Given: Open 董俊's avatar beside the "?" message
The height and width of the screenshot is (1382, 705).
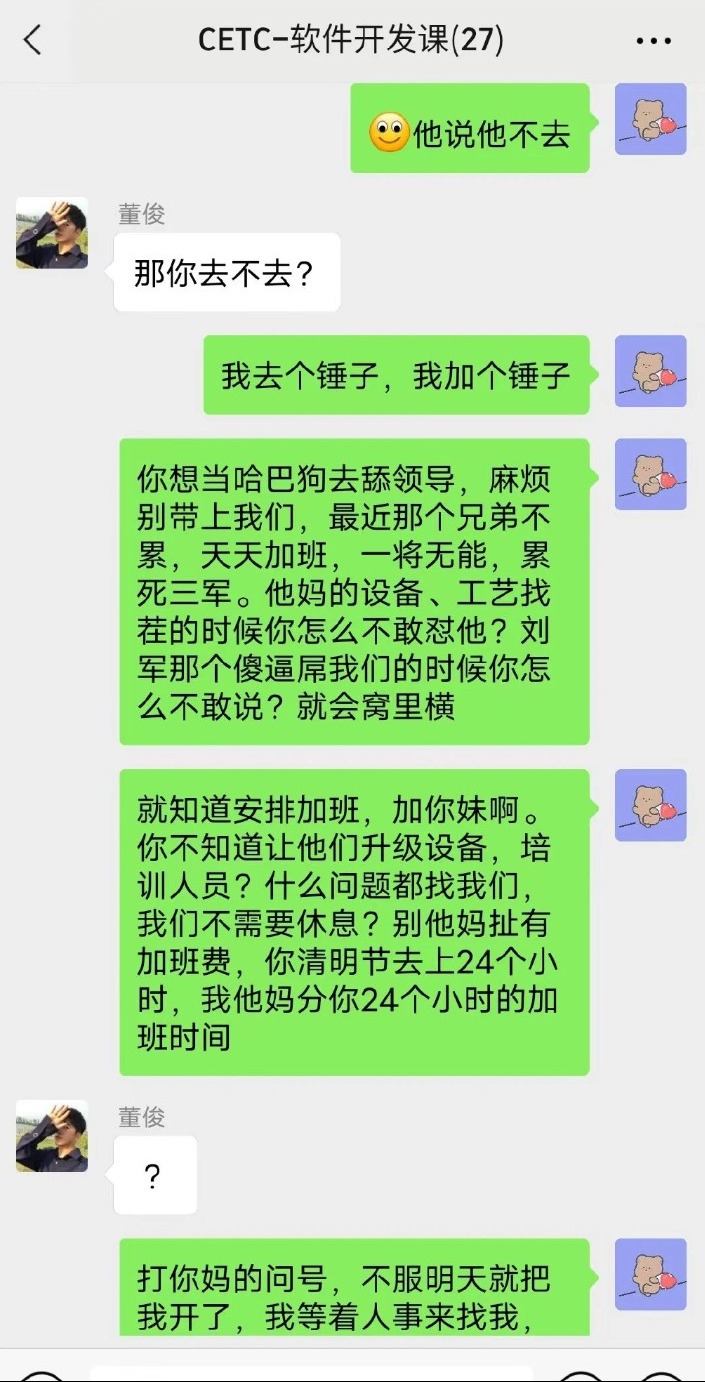Looking at the screenshot, I should click(x=52, y=1136).
